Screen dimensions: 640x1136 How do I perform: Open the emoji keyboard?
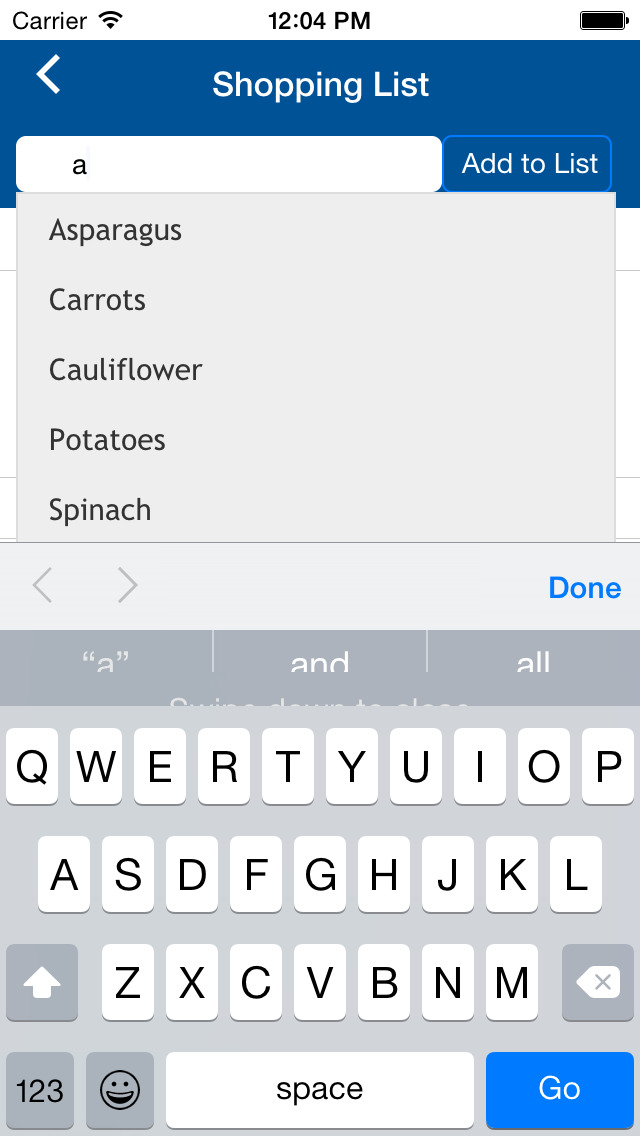tap(120, 1088)
